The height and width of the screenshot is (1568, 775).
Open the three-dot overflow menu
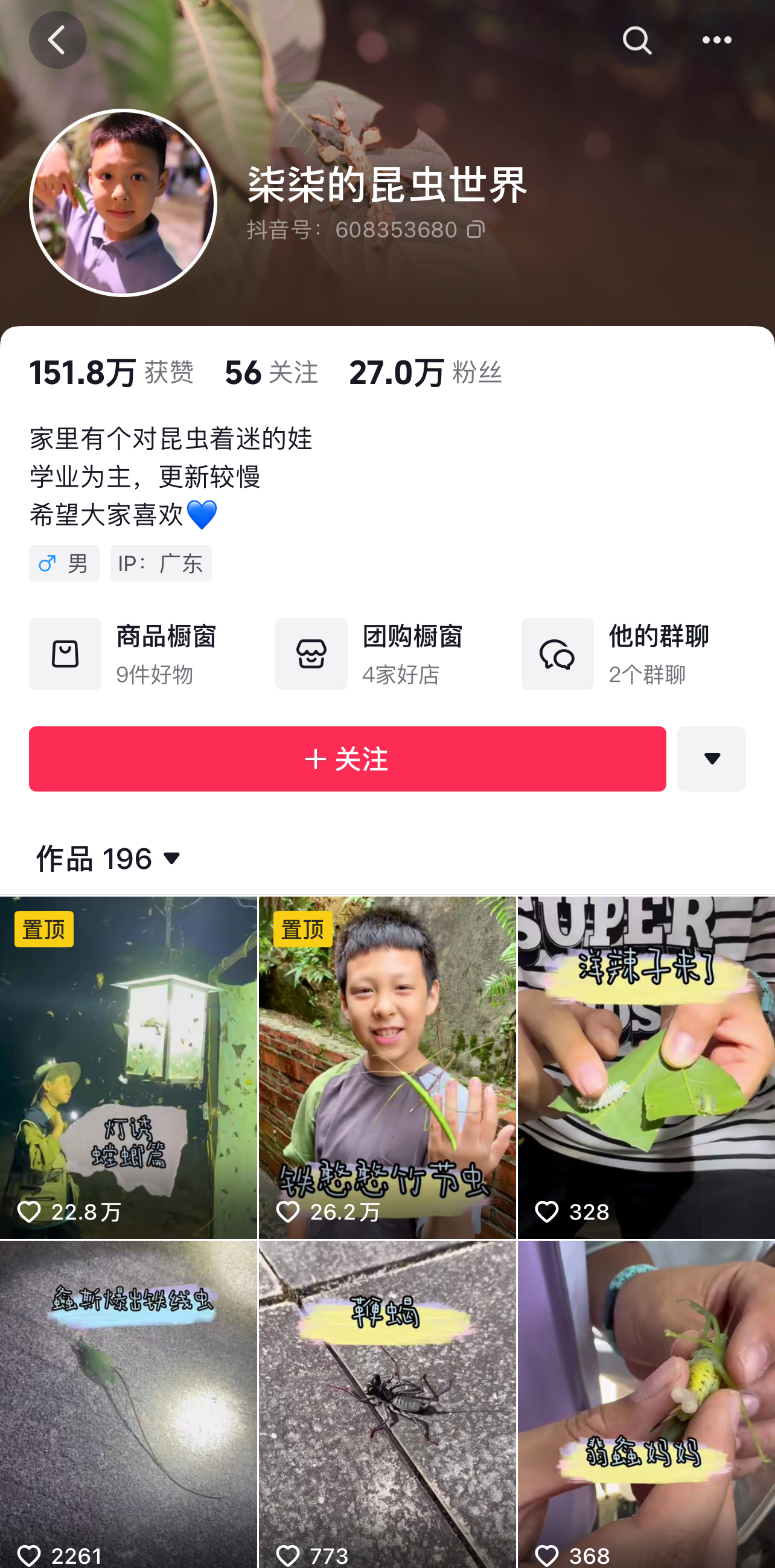click(x=716, y=40)
